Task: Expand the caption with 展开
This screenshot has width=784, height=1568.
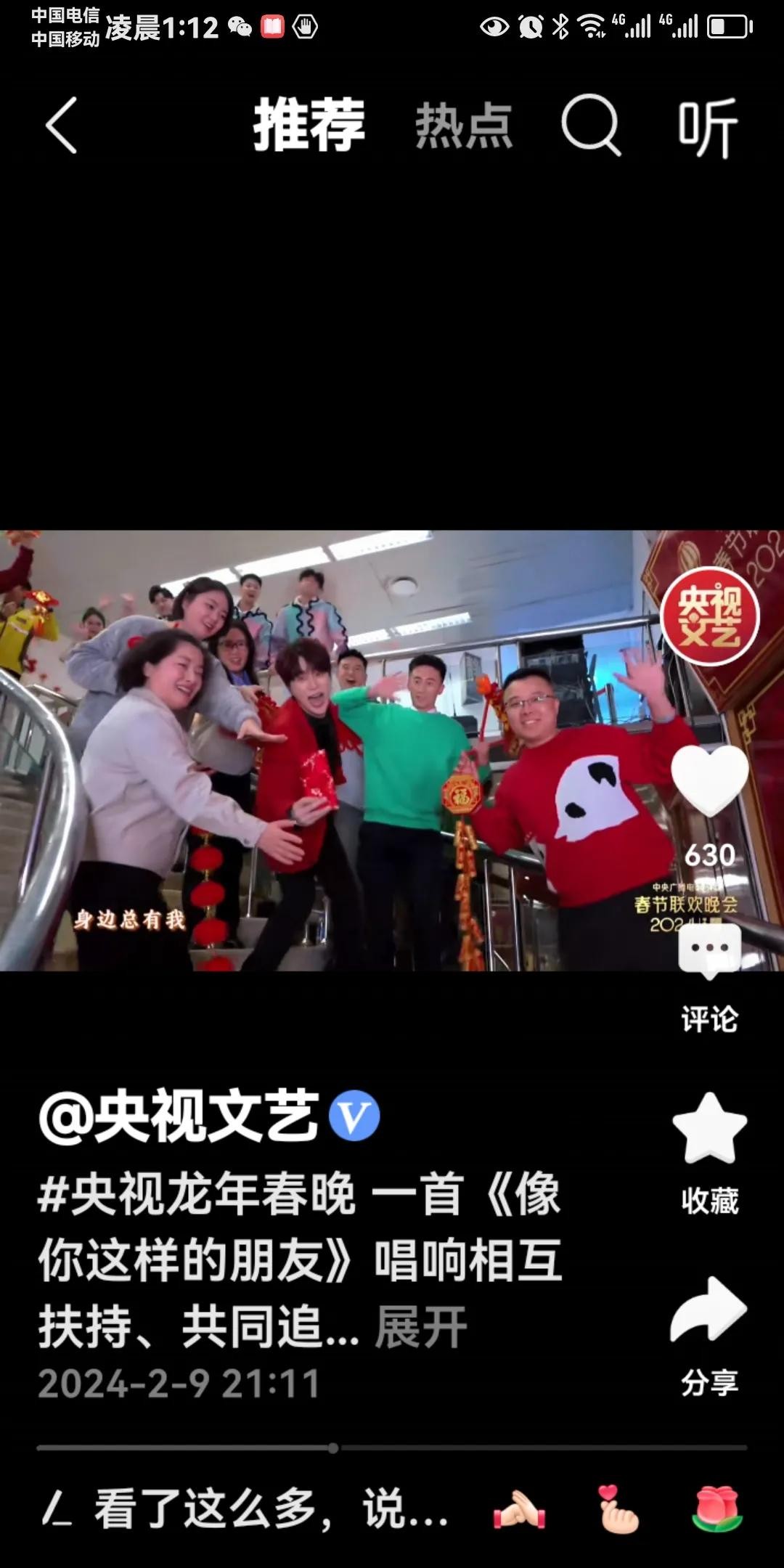Action: click(421, 1326)
